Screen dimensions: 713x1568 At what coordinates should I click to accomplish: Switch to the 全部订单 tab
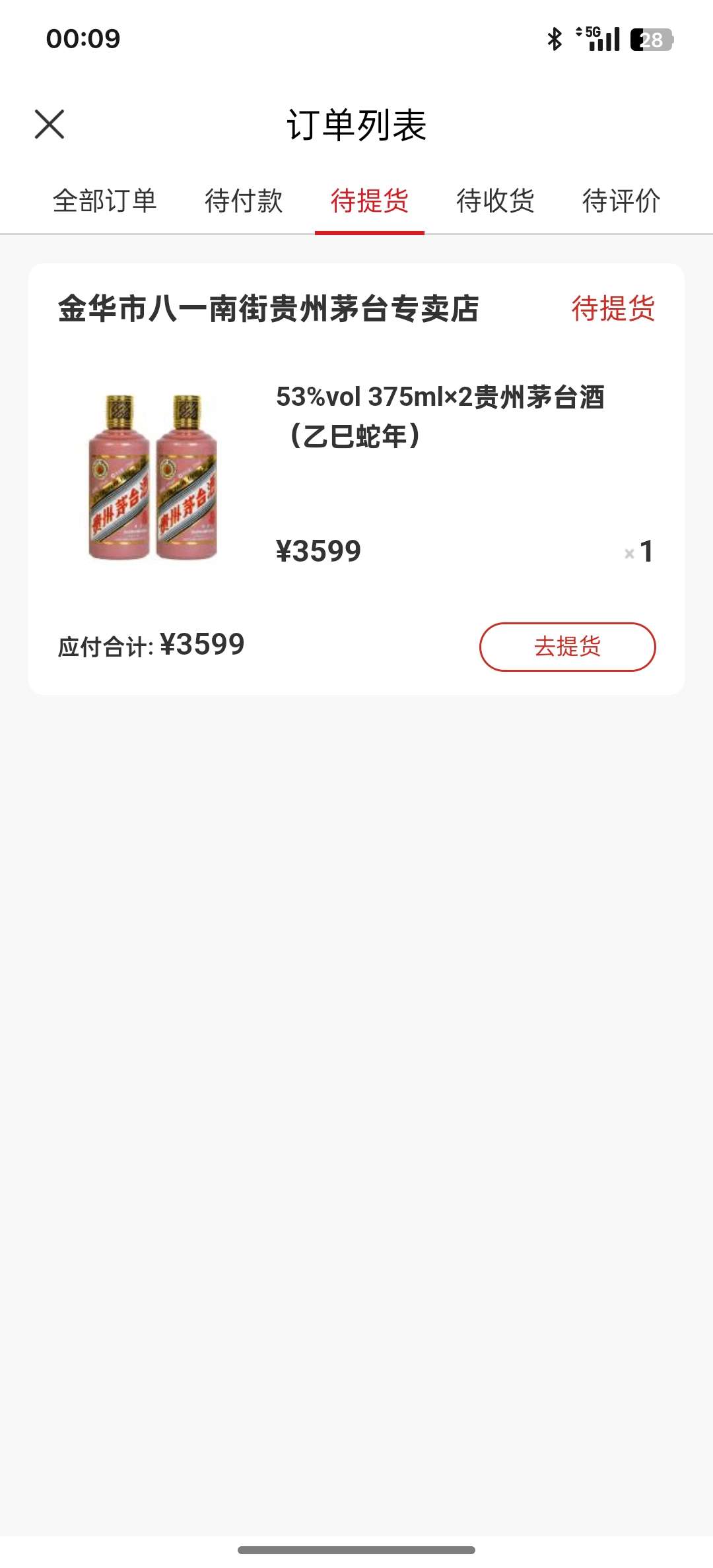[x=105, y=201]
